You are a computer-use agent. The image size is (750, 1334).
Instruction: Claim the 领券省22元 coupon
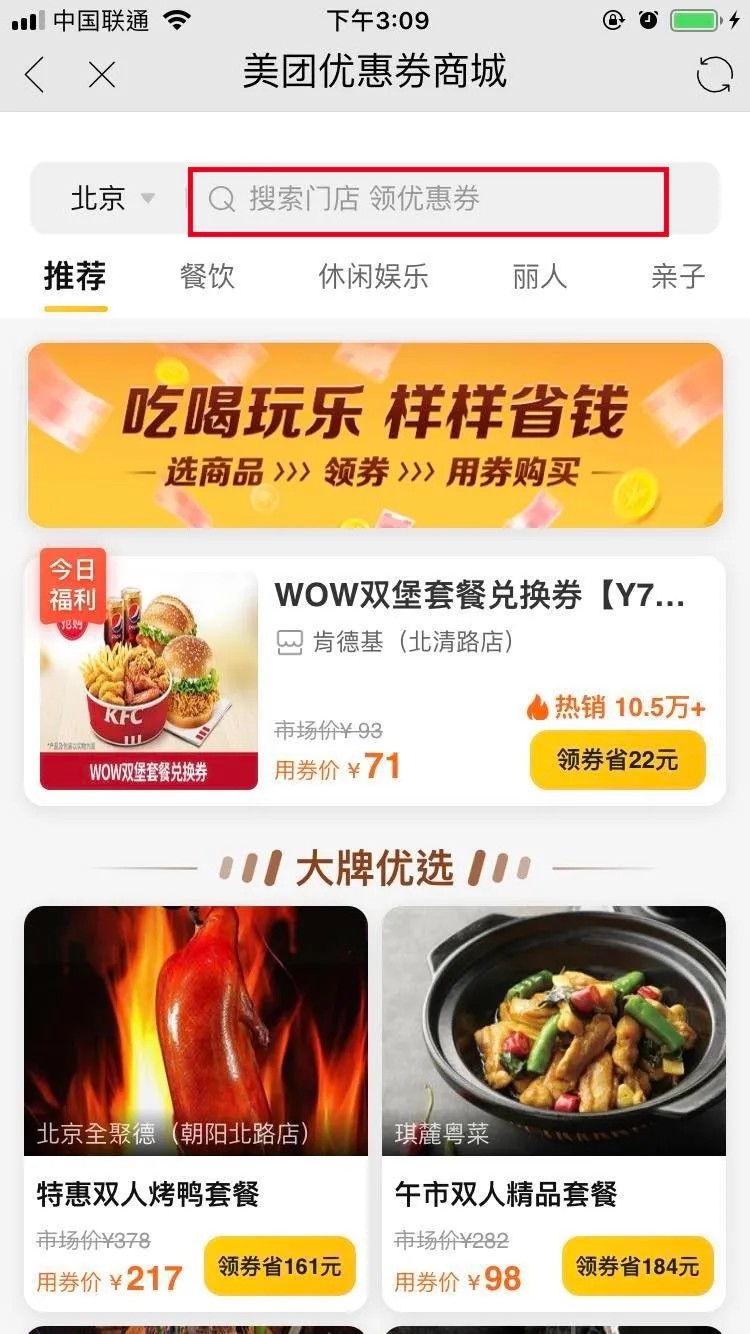click(x=617, y=760)
